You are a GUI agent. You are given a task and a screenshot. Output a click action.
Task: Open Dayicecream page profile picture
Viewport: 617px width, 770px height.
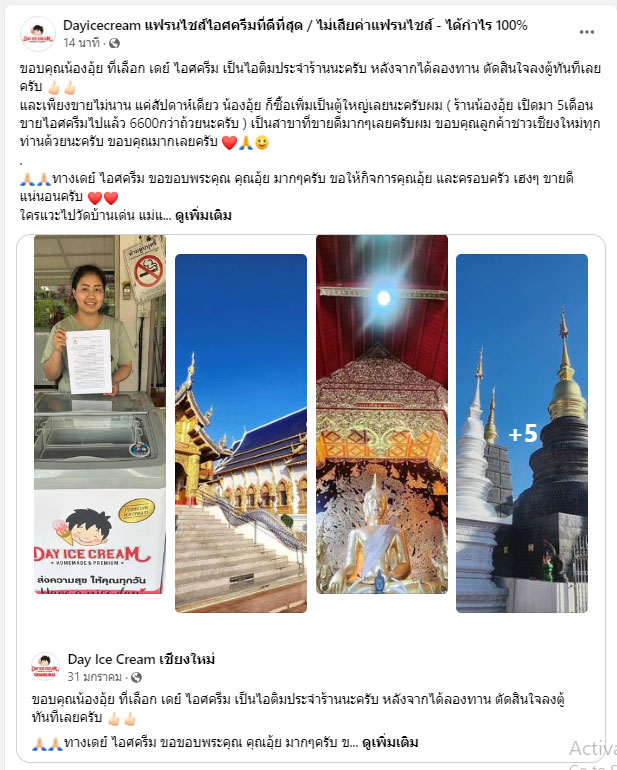click(38, 33)
